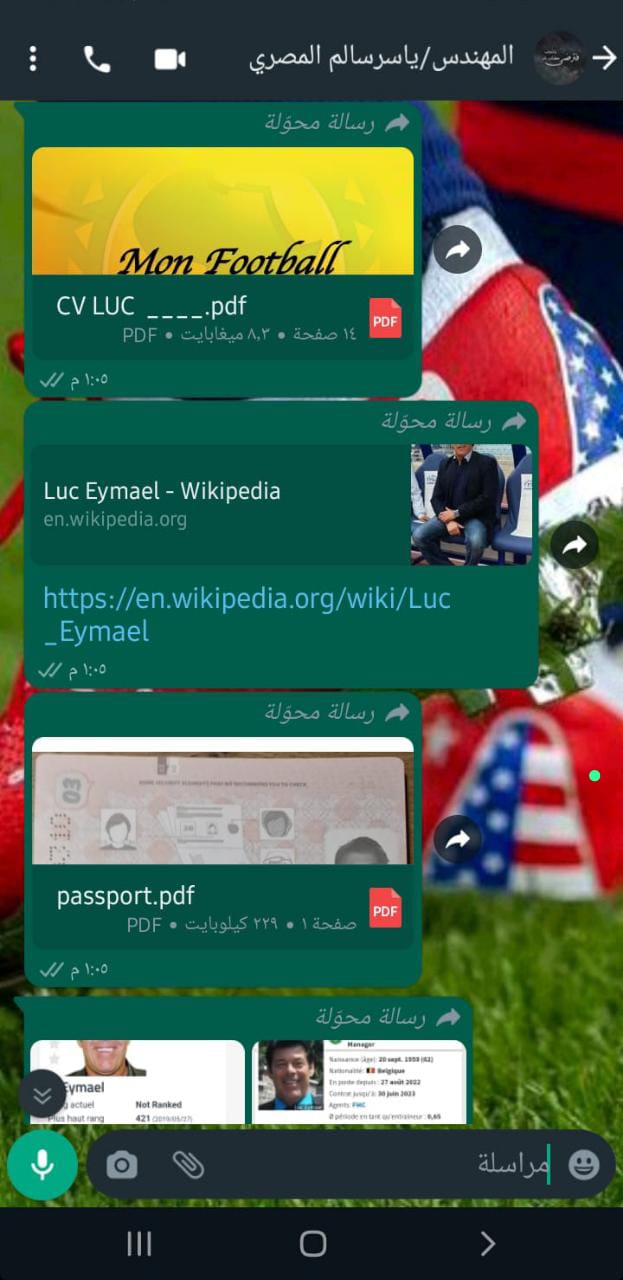Open the chat overflow menu
623x1280 pixels.
click(33, 58)
